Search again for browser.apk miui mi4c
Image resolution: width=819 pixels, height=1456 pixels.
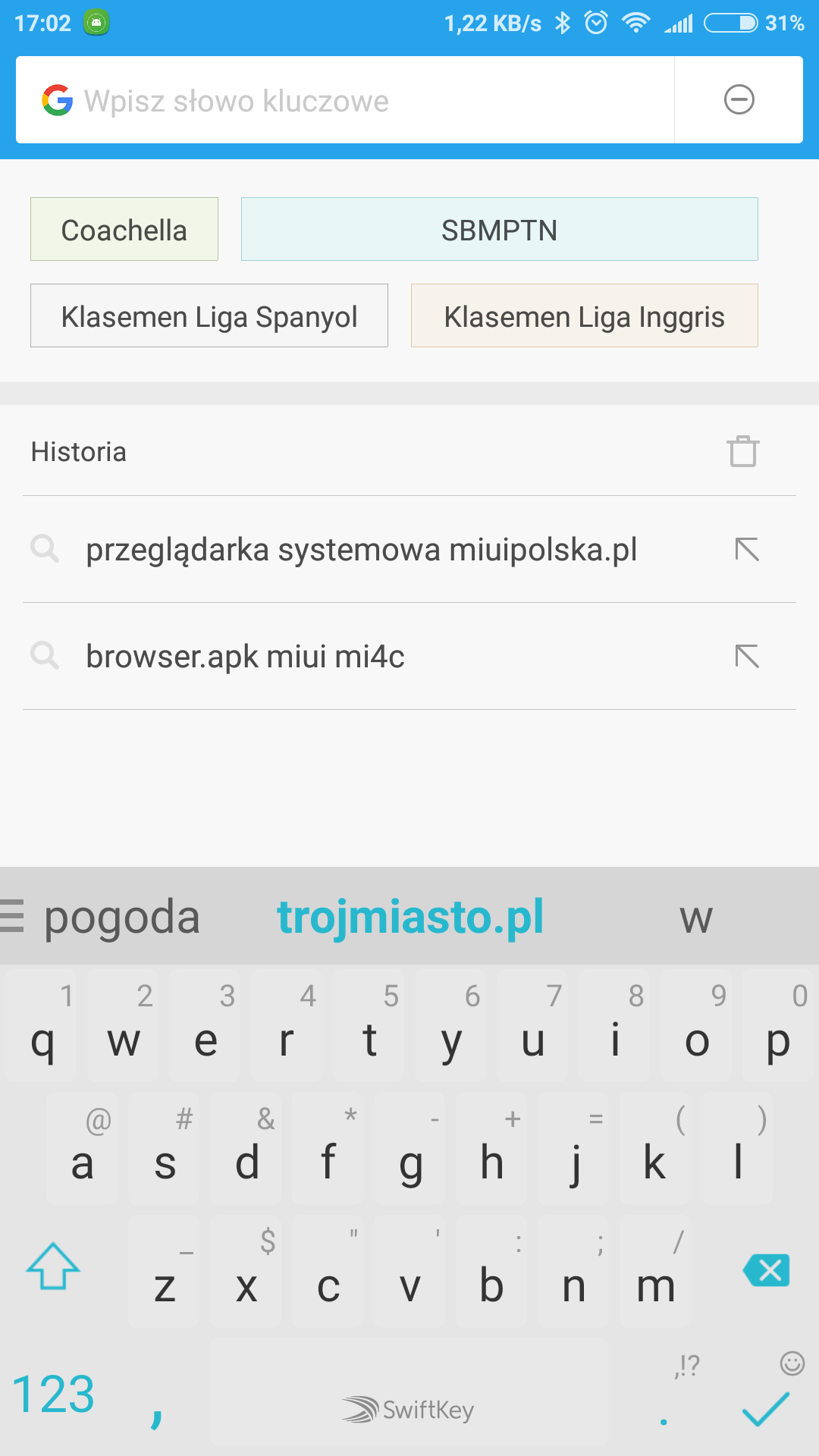pyautogui.click(x=245, y=657)
